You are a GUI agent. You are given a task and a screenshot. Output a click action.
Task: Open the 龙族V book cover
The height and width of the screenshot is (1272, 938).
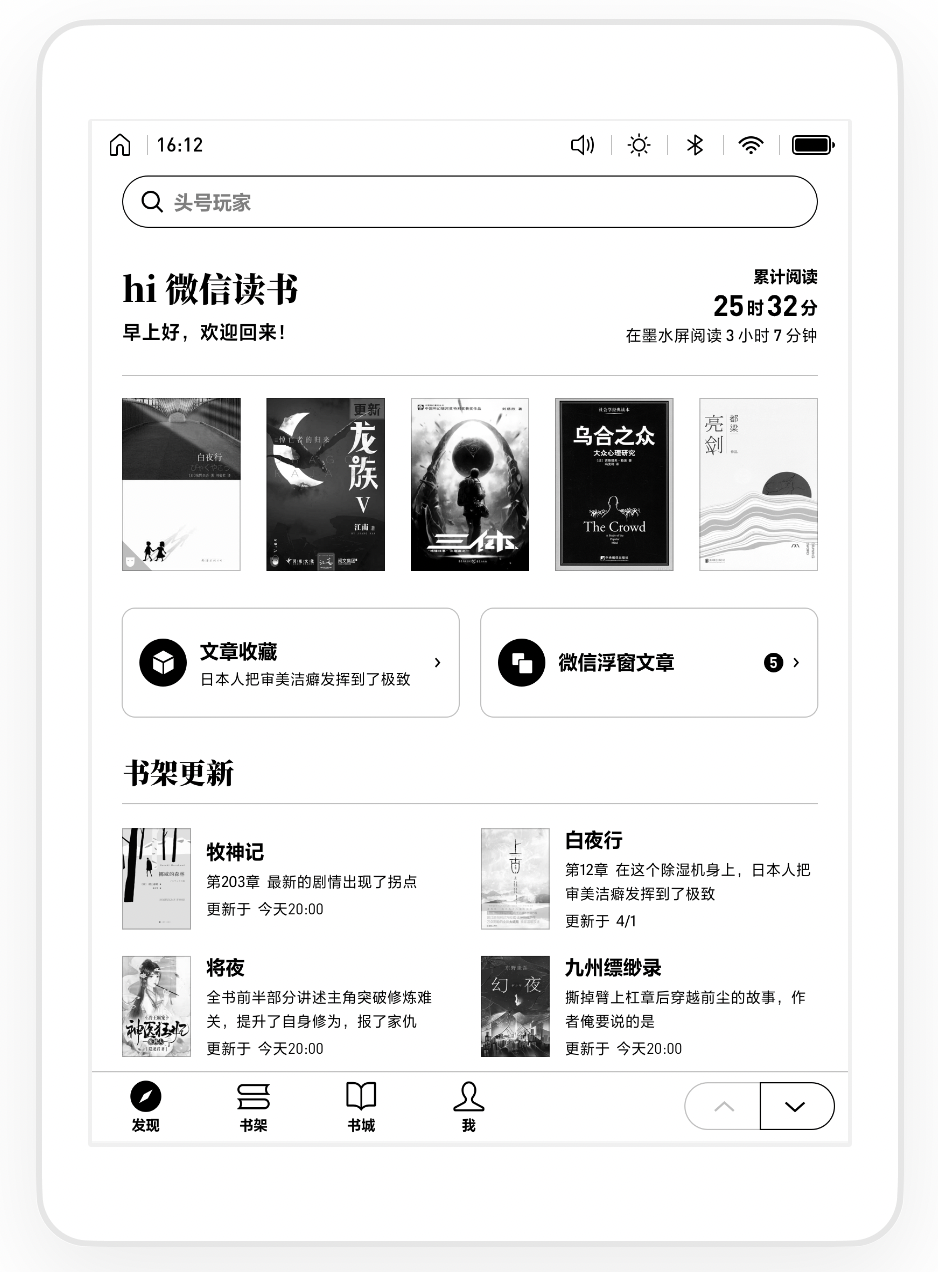click(x=325, y=484)
